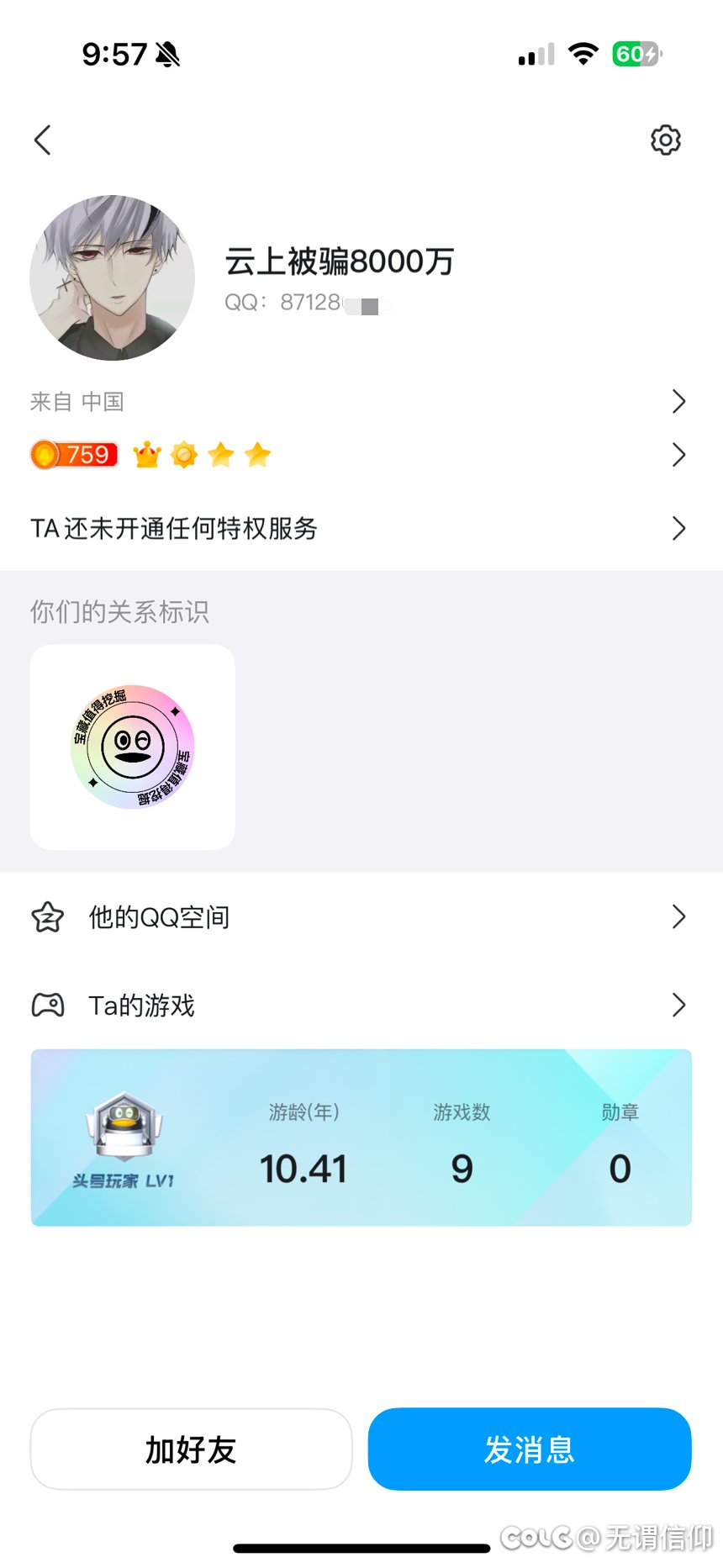Viewport: 723px width, 1568px height.
Task: Click the gamepad icon next to Ta的游戏
Action: coord(47,1005)
